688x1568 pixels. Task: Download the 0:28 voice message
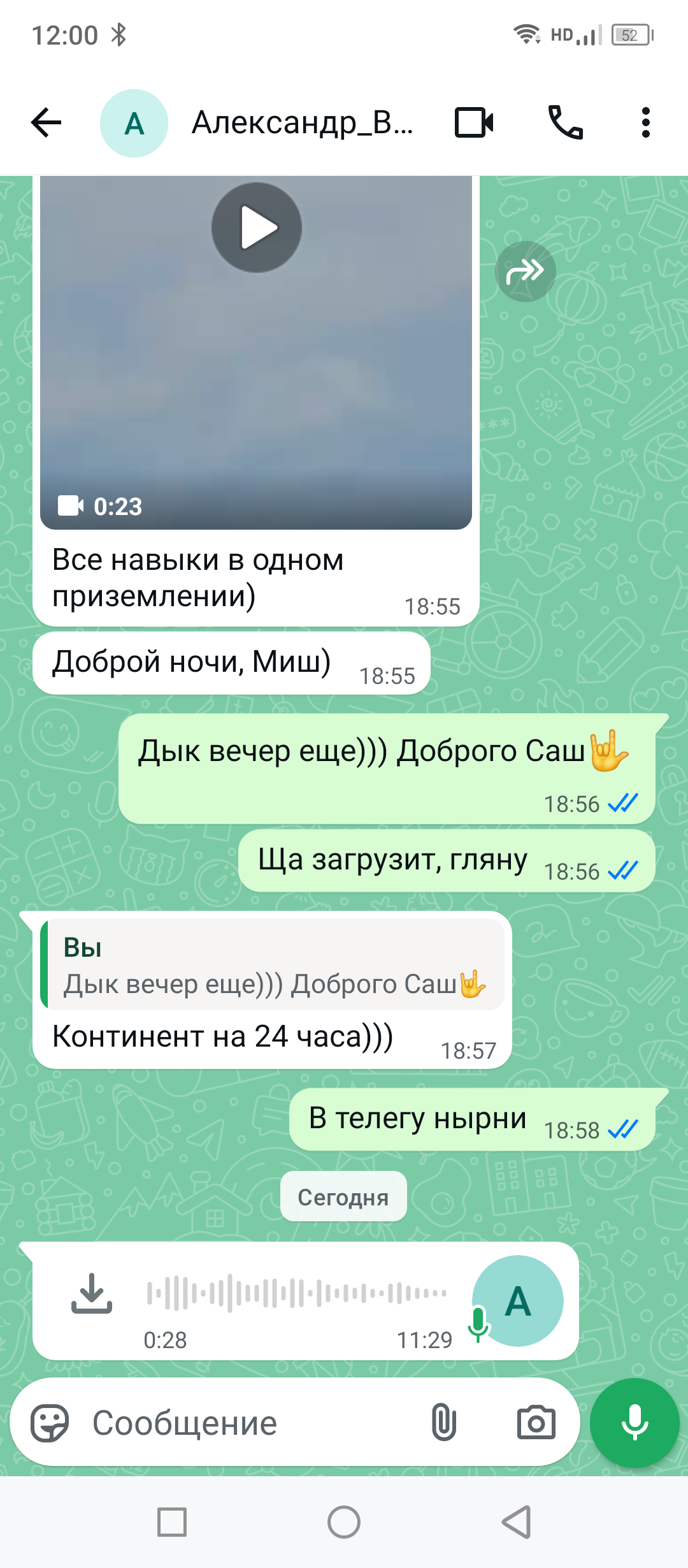point(92,1293)
